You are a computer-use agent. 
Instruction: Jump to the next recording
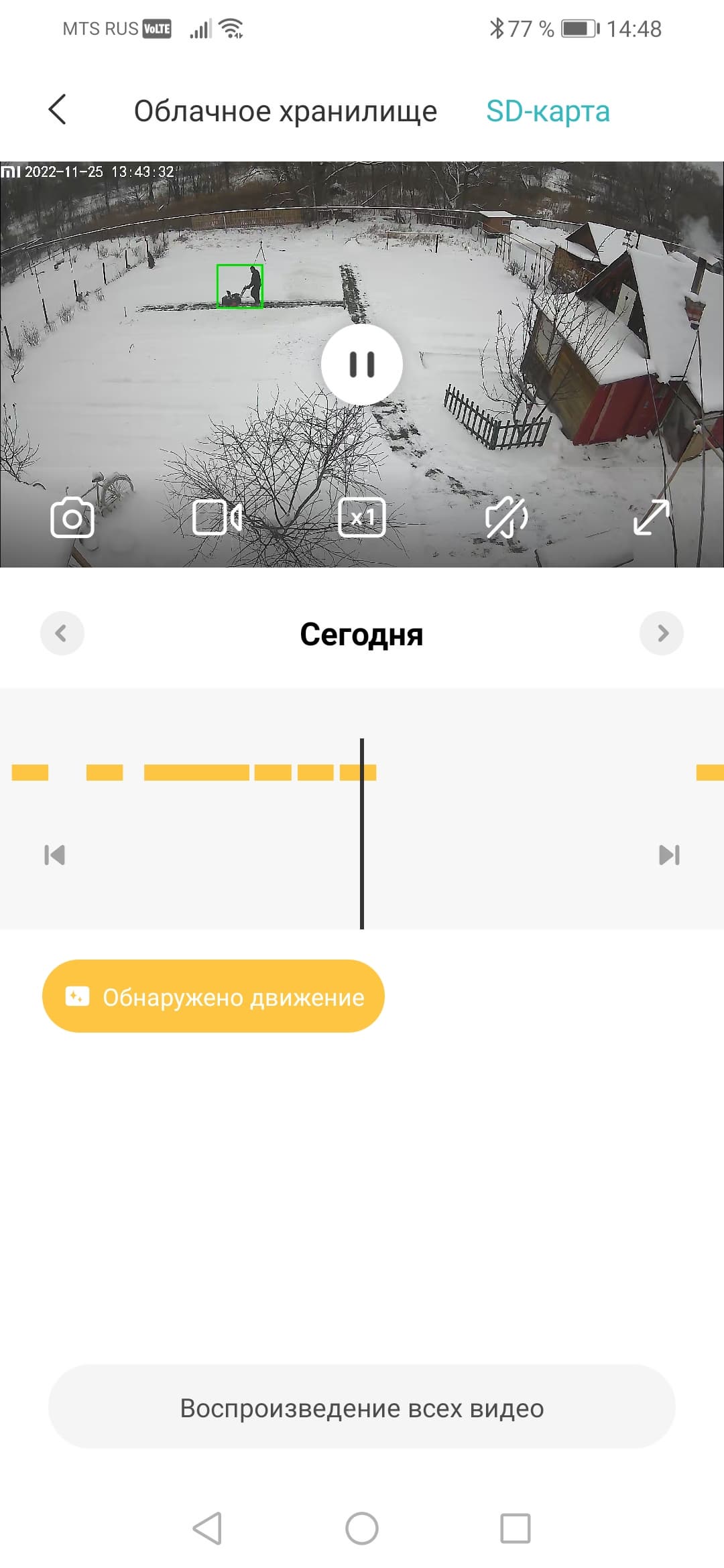click(669, 855)
